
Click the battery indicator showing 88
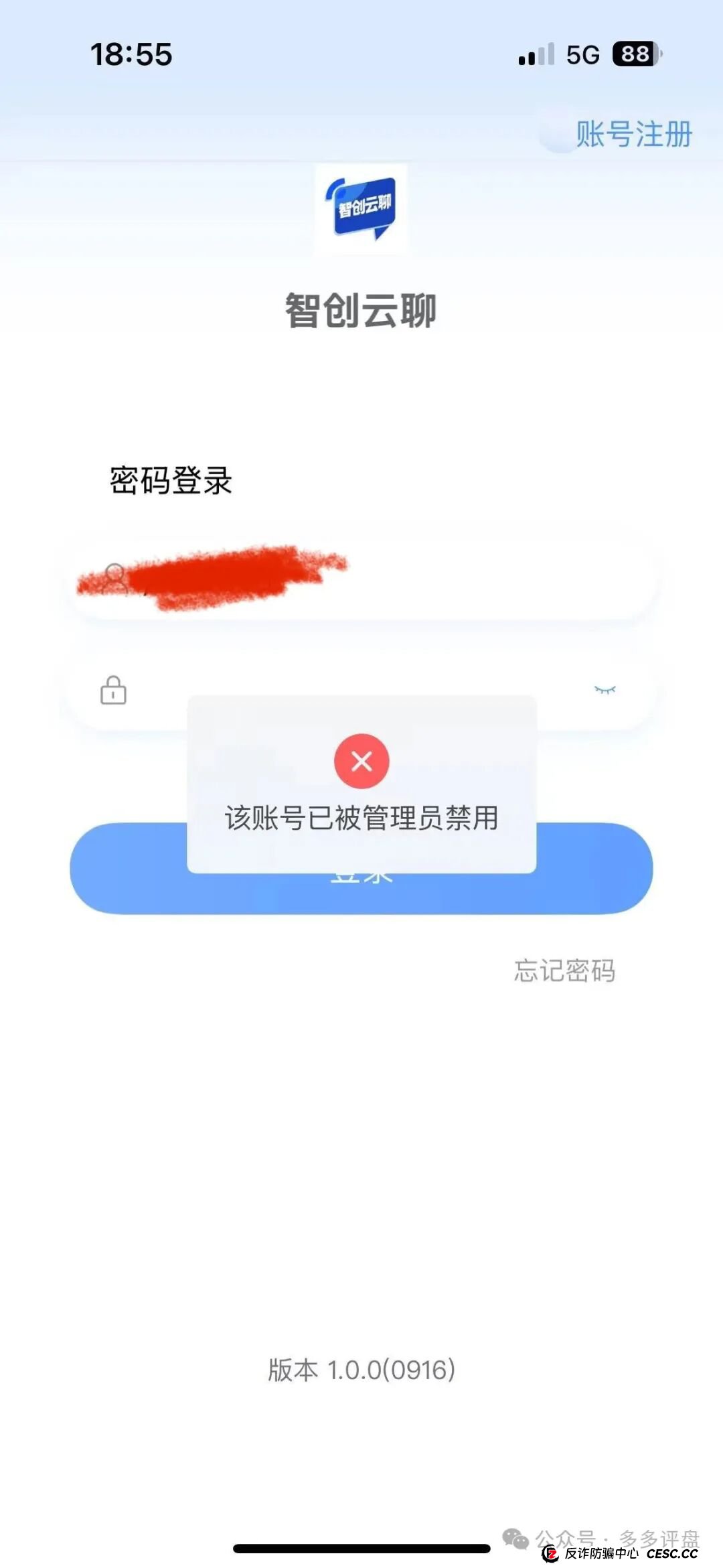tap(633, 55)
